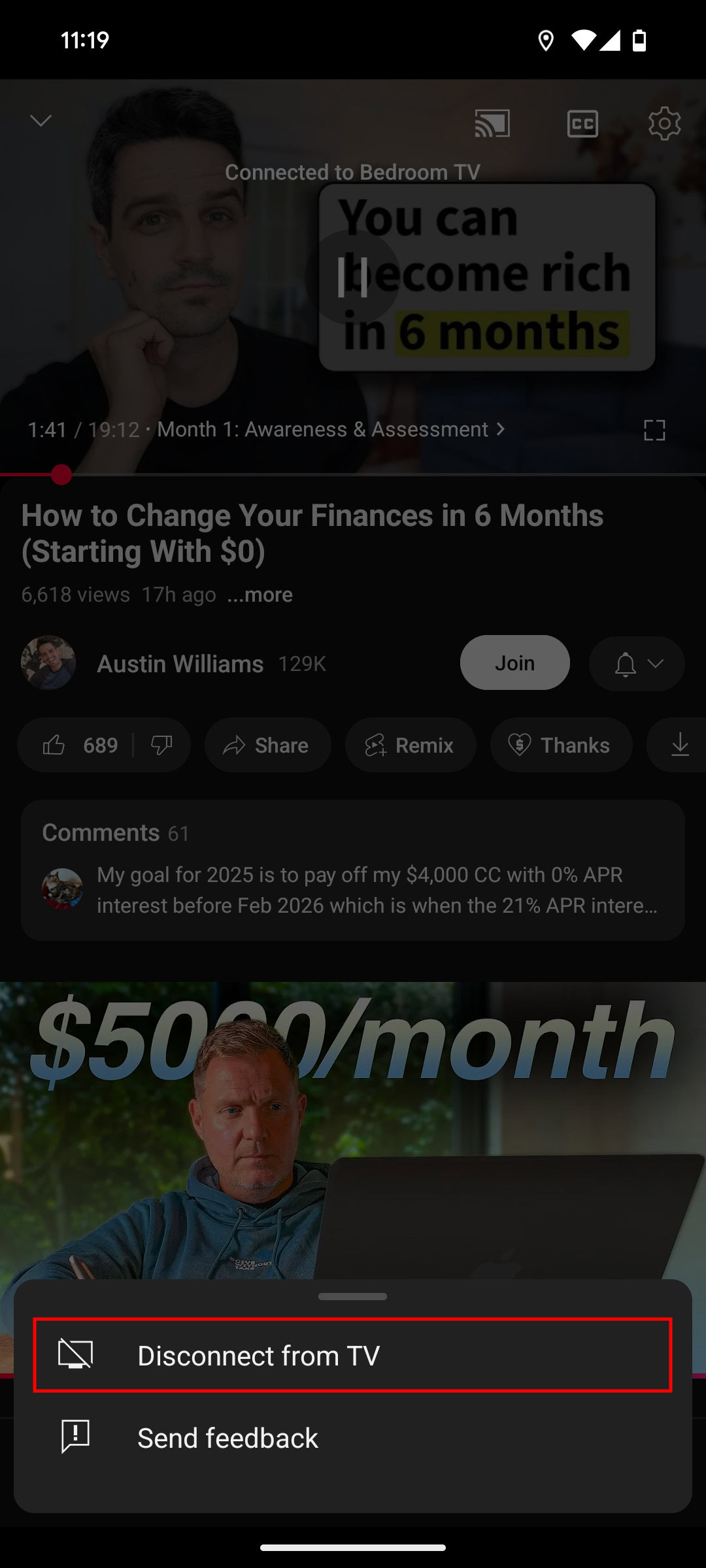
Task: Download the video
Action: tap(680, 745)
